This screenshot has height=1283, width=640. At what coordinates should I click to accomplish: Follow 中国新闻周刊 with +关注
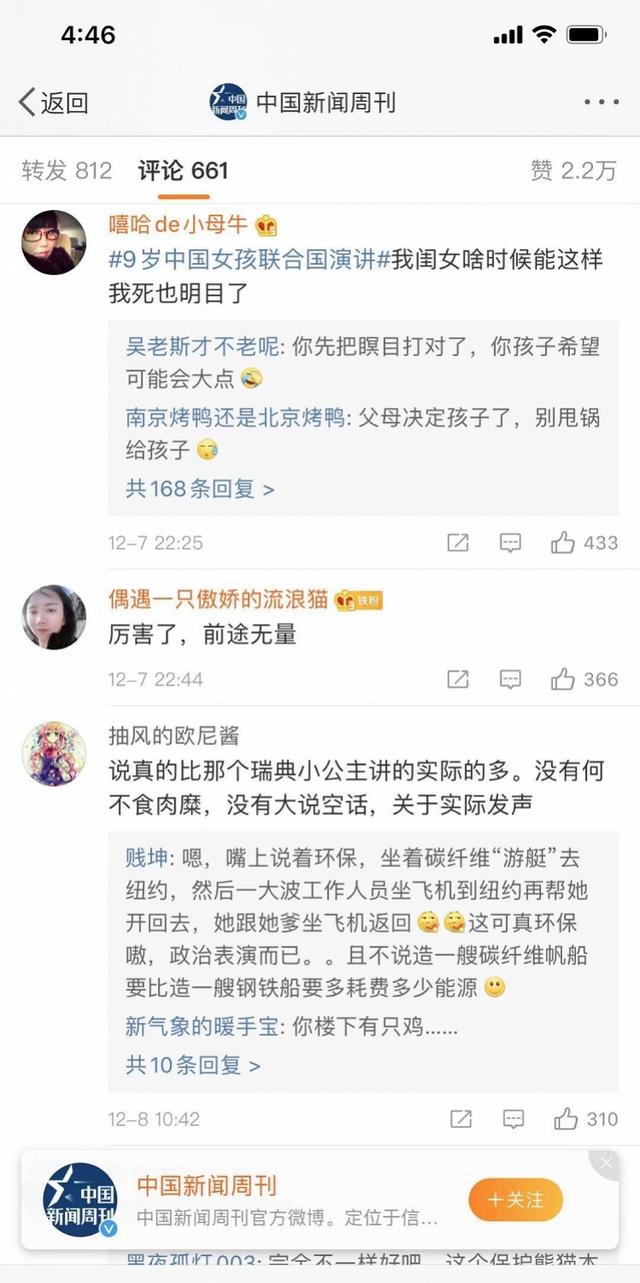(515, 1199)
